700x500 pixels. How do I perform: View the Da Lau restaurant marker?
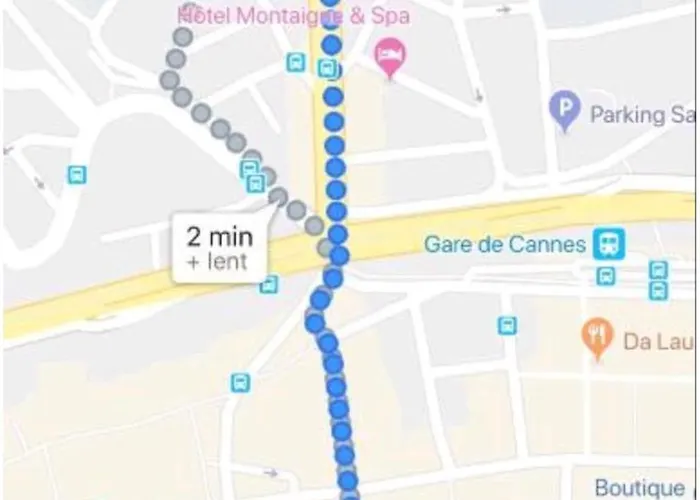pyautogui.click(x=598, y=339)
